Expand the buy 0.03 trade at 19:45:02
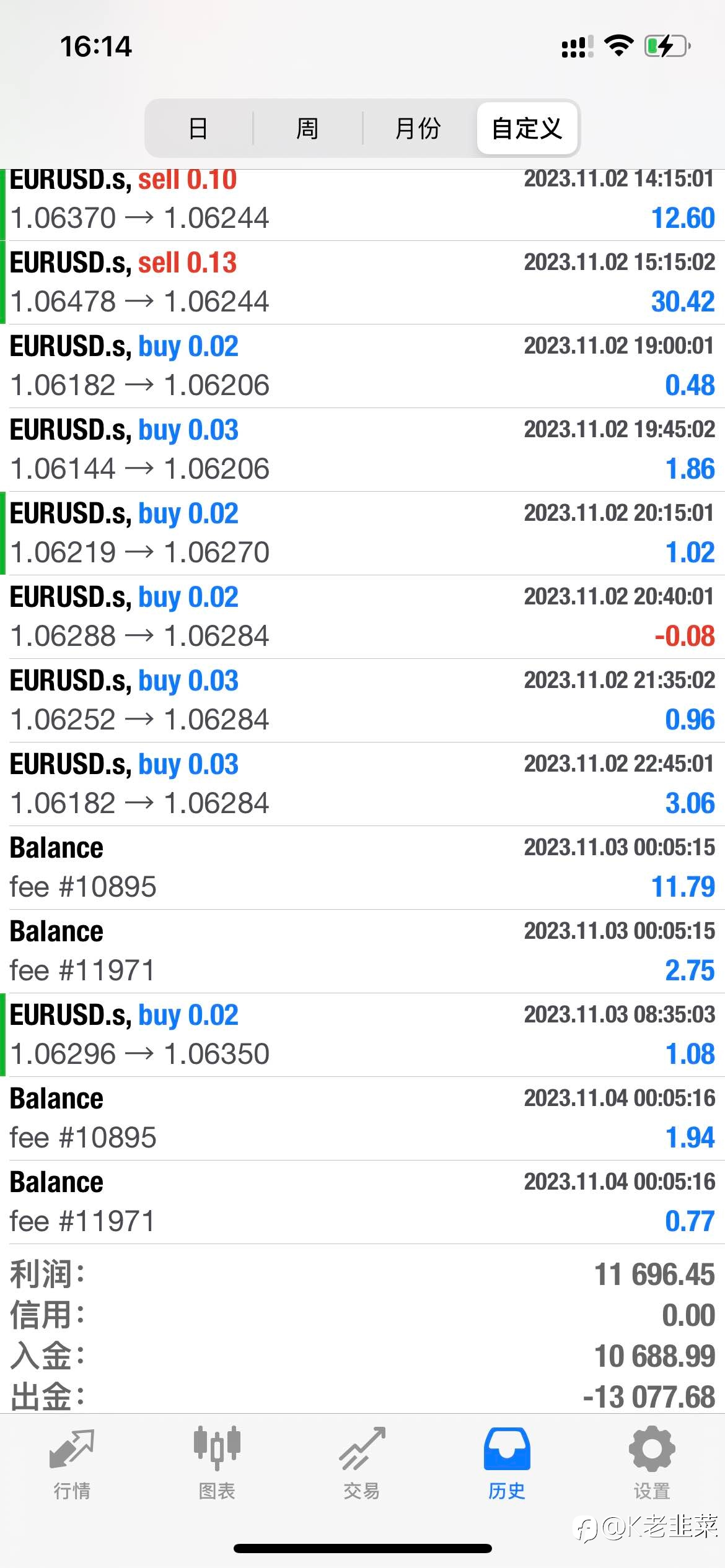725x1568 pixels. pyautogui.click(x=362, y=450)
